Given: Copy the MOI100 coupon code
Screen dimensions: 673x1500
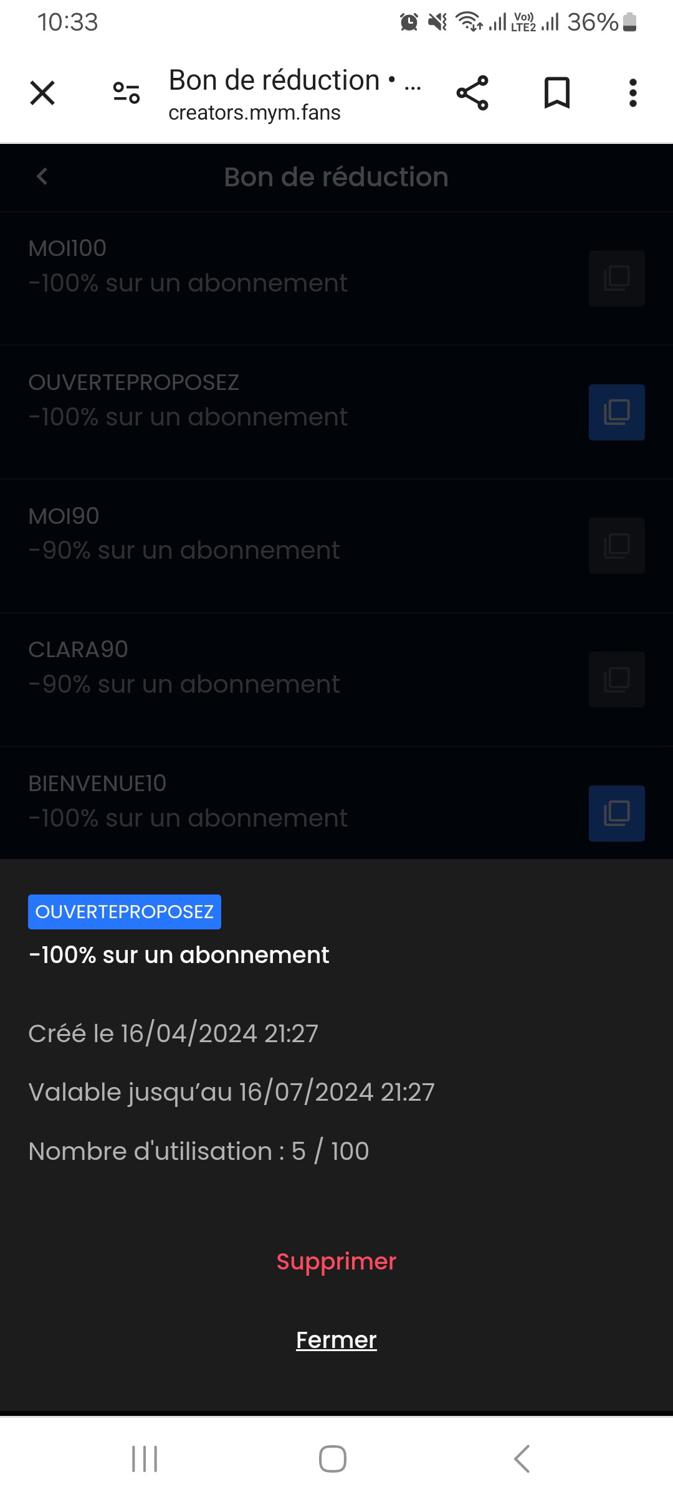Looking at the screenshot, I should pos(616,278).
